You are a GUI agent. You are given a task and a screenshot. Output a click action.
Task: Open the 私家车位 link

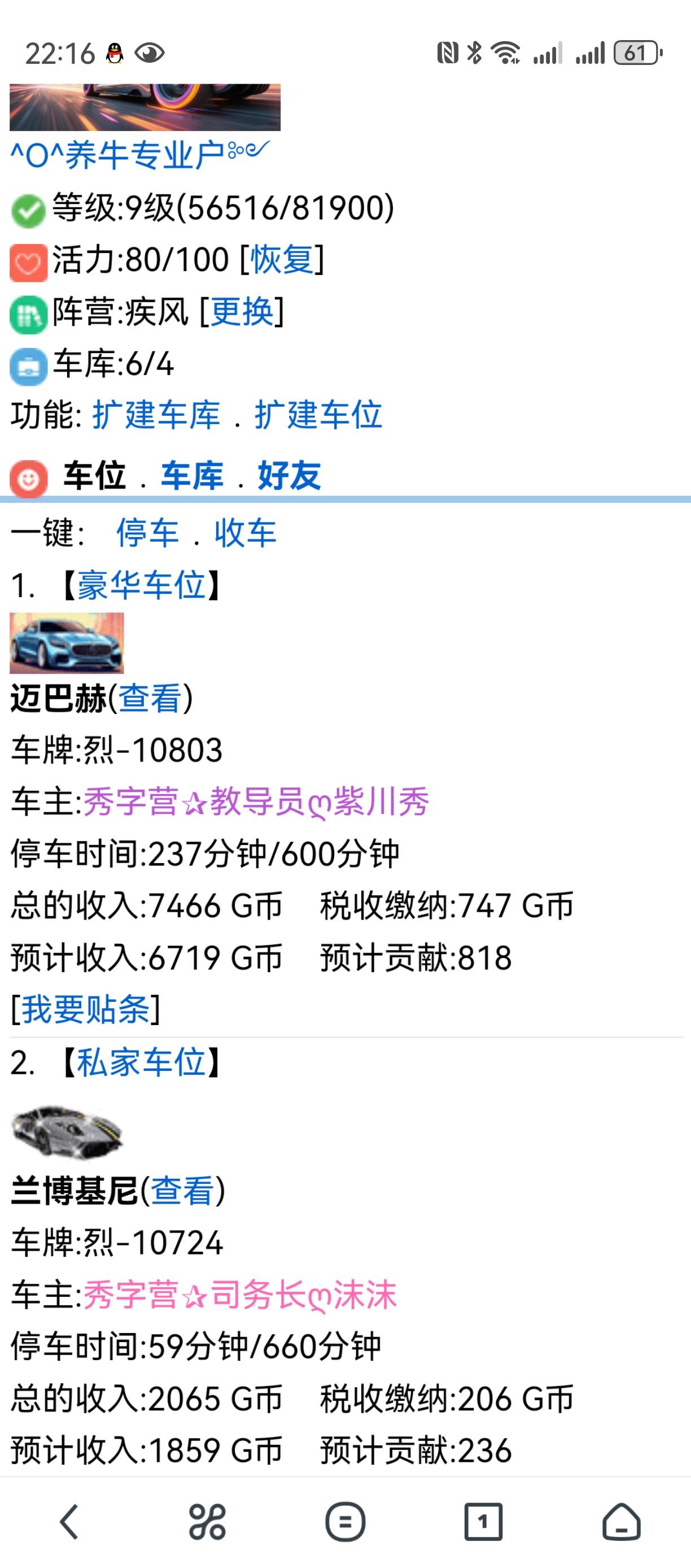point(141,1063)
